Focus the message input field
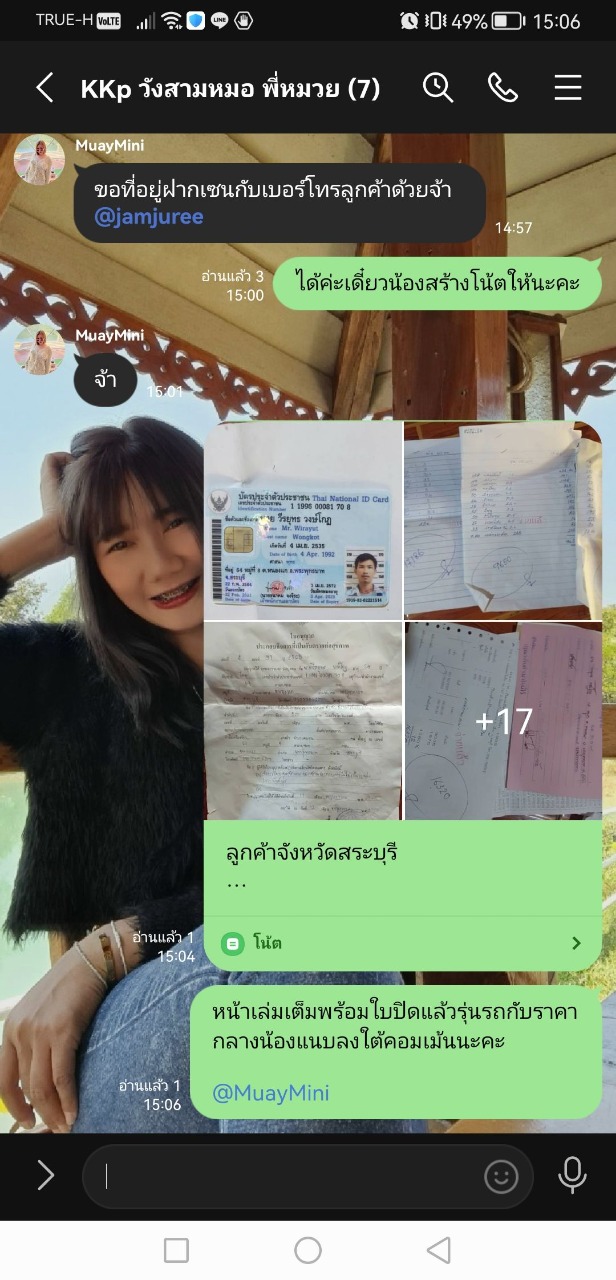This screenshot has width=616, height=1280. pos(290,1176)
